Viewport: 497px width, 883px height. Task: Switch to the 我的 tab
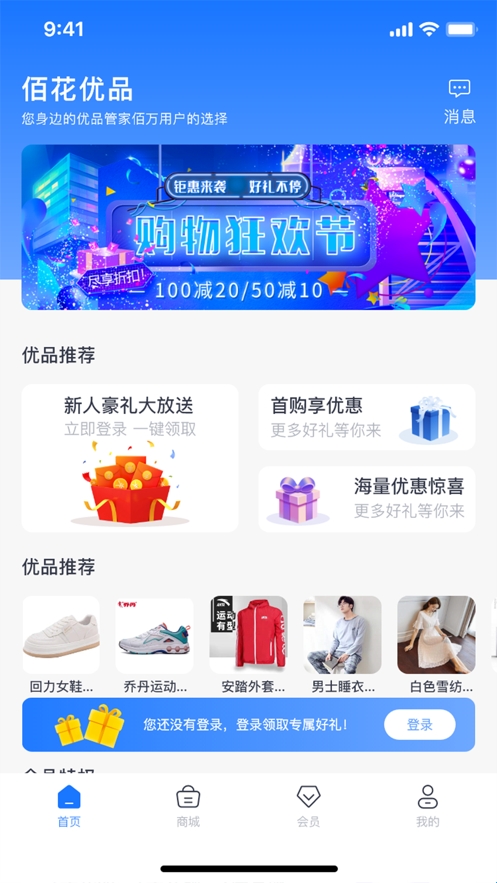(428, 806)
